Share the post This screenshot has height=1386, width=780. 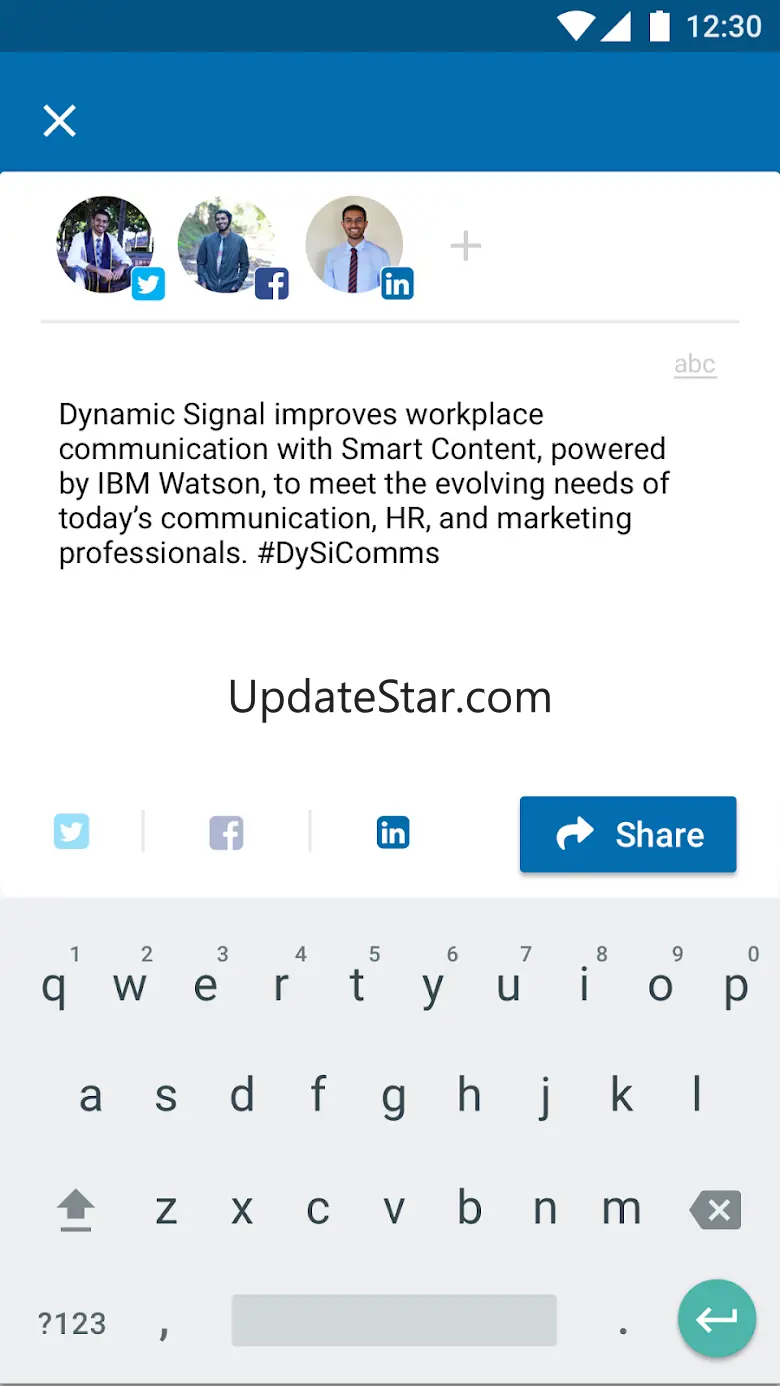click(628, 834)
